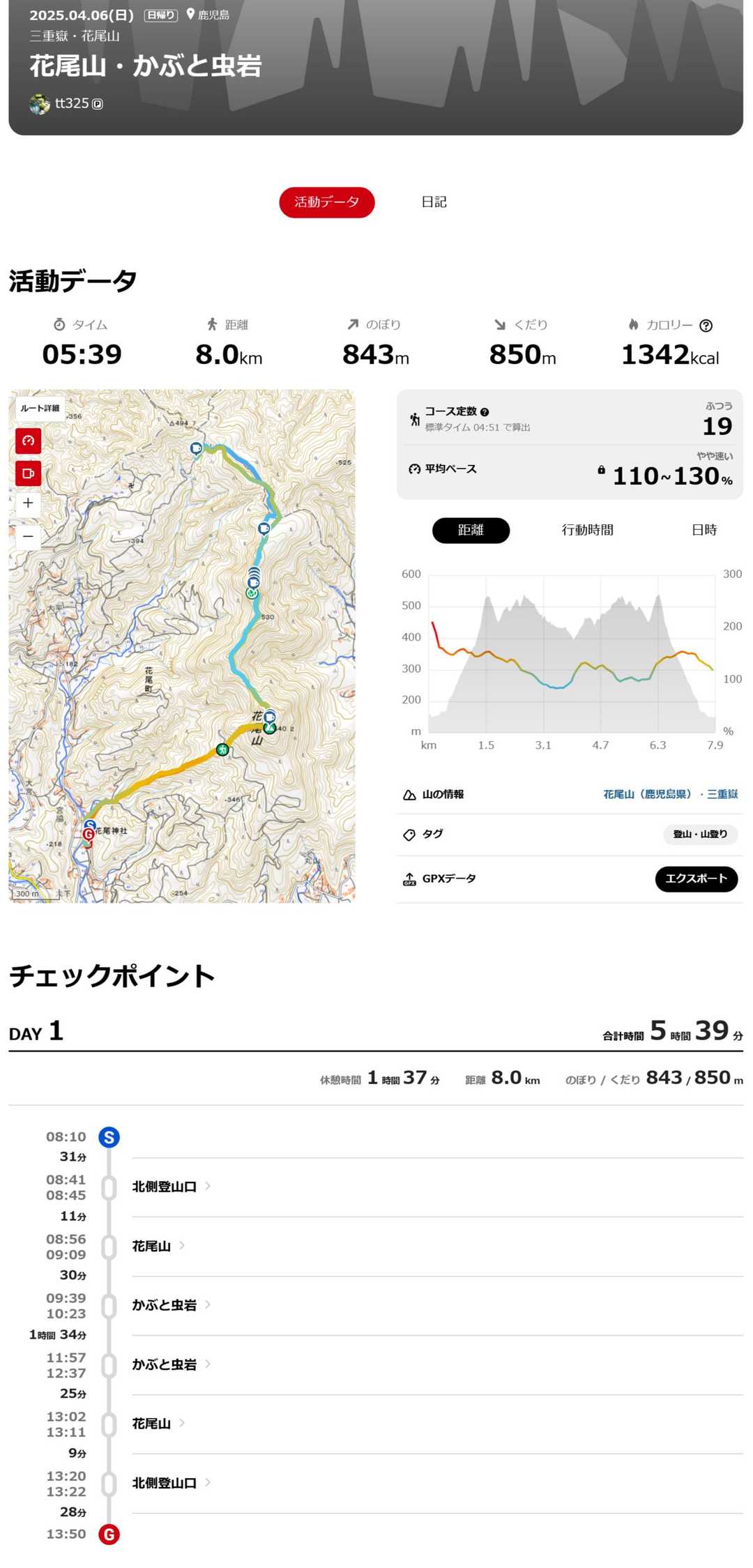The width and height of the screenshot is (753, 1568).
Task: Export the GPX data
Action: click(696, 878)
